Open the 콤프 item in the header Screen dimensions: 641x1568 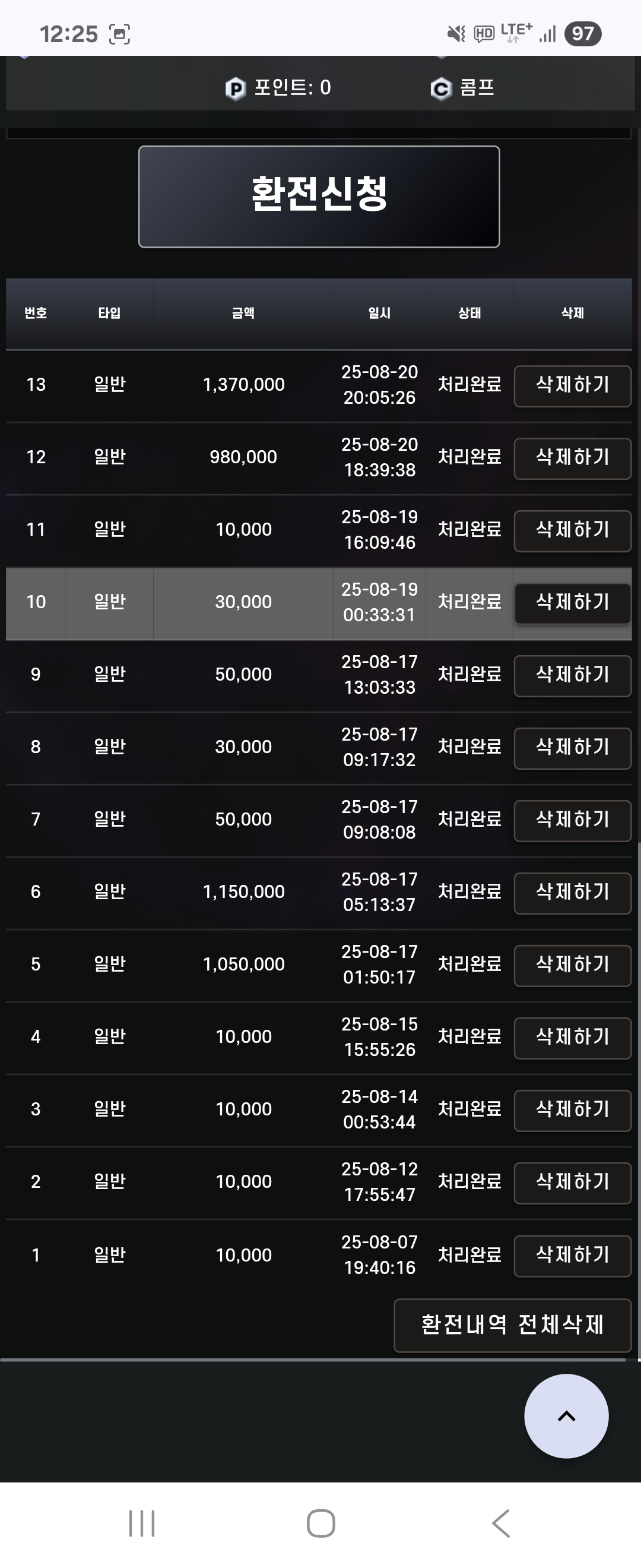[x=462, y=88]
